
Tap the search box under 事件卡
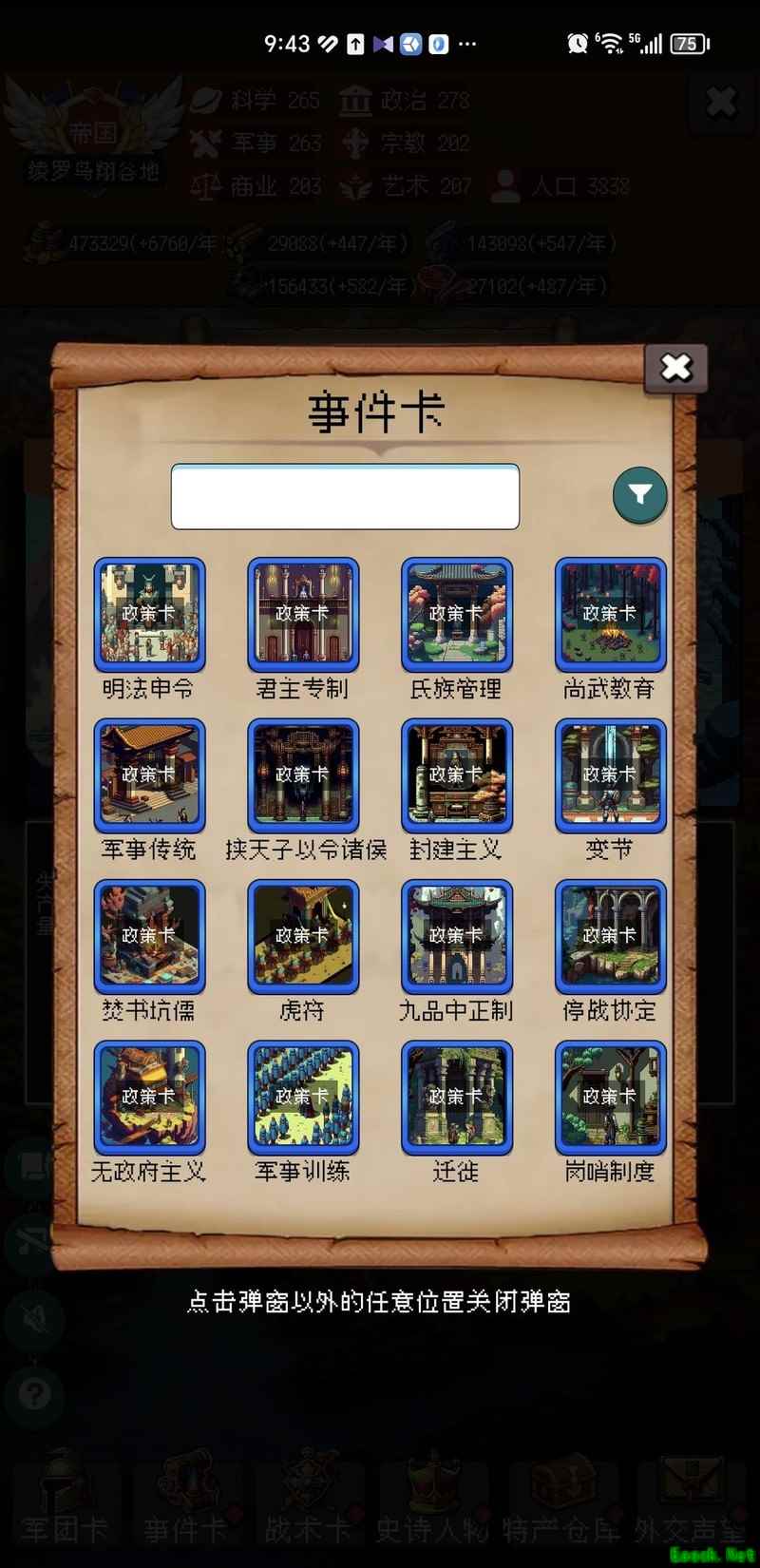(x=345, y=496)
